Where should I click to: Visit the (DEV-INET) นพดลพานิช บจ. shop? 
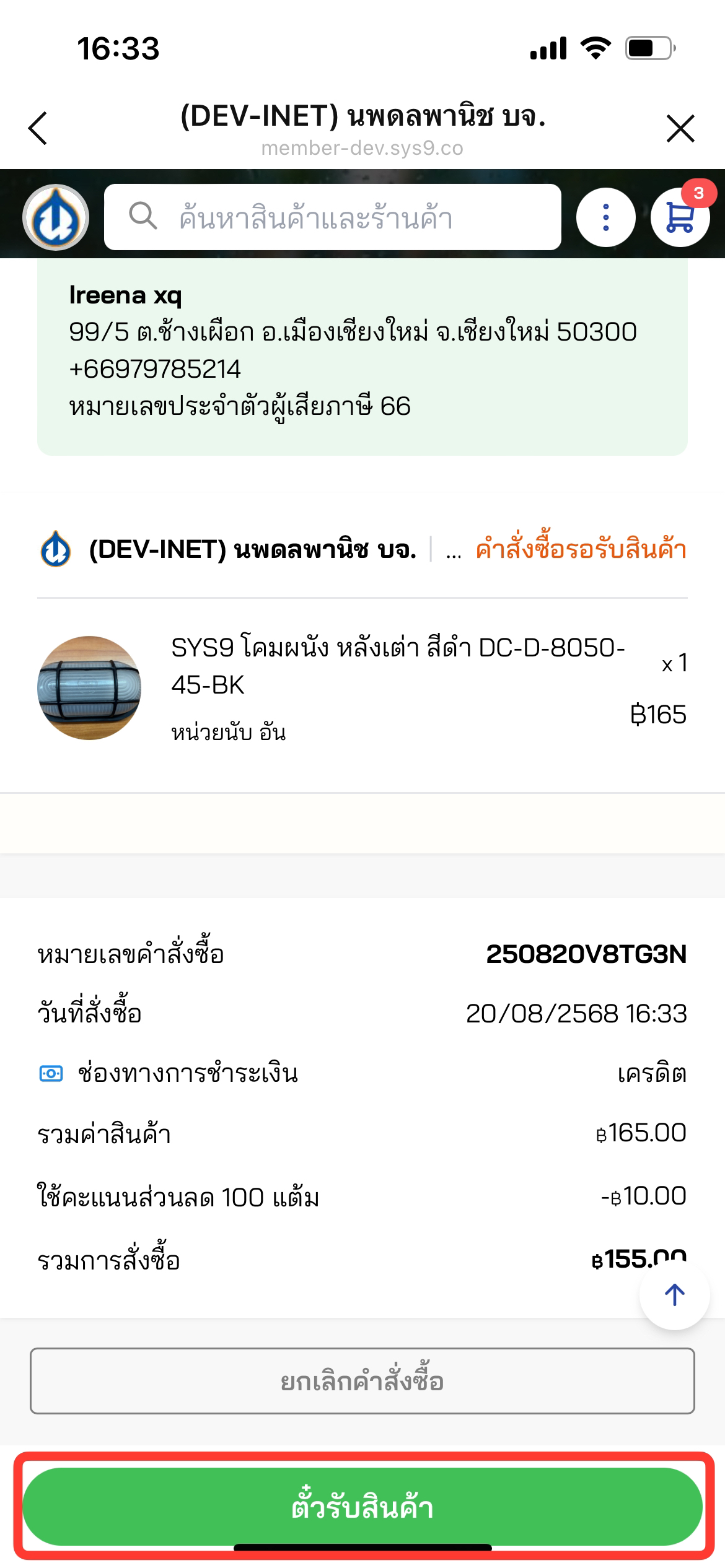tap(252, 549)
